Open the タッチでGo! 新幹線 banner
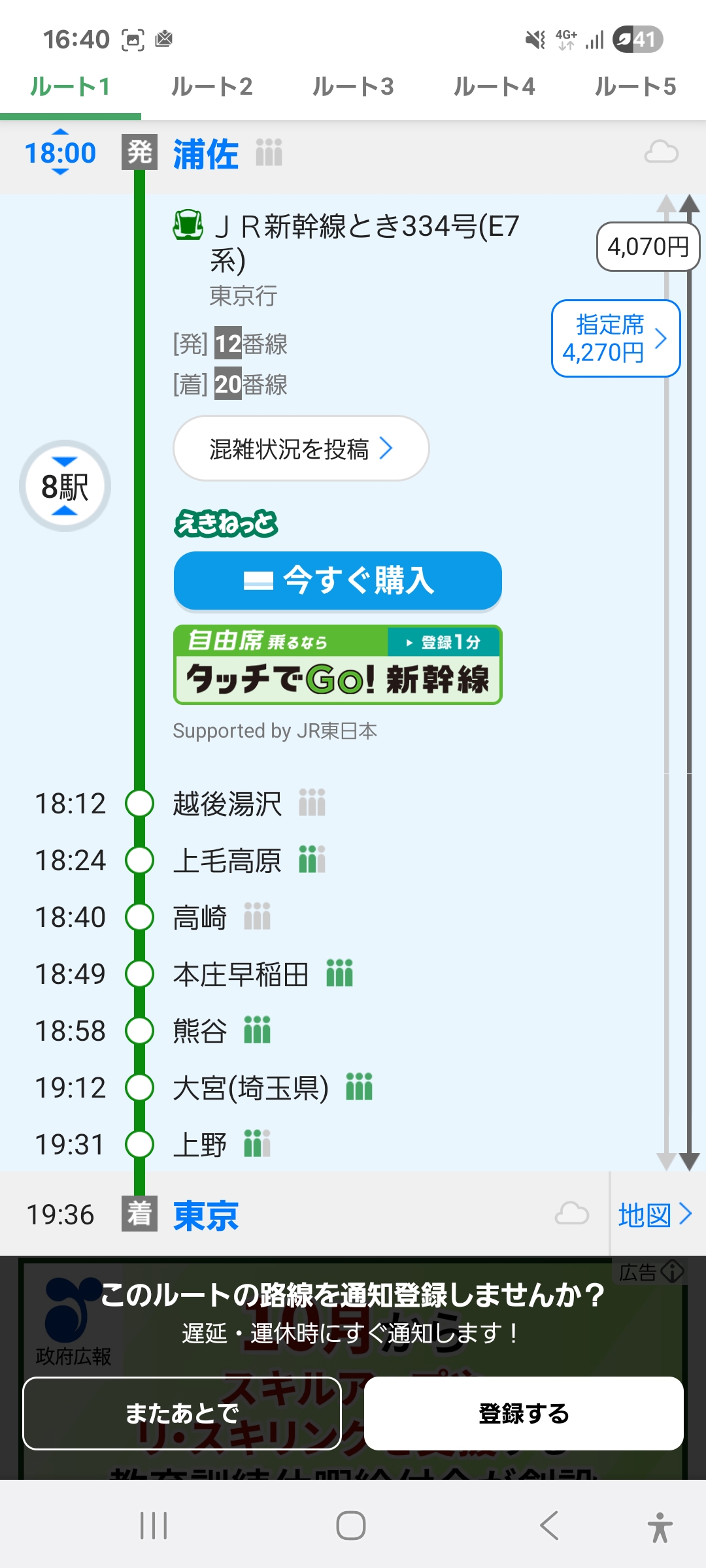 [337, 665]
